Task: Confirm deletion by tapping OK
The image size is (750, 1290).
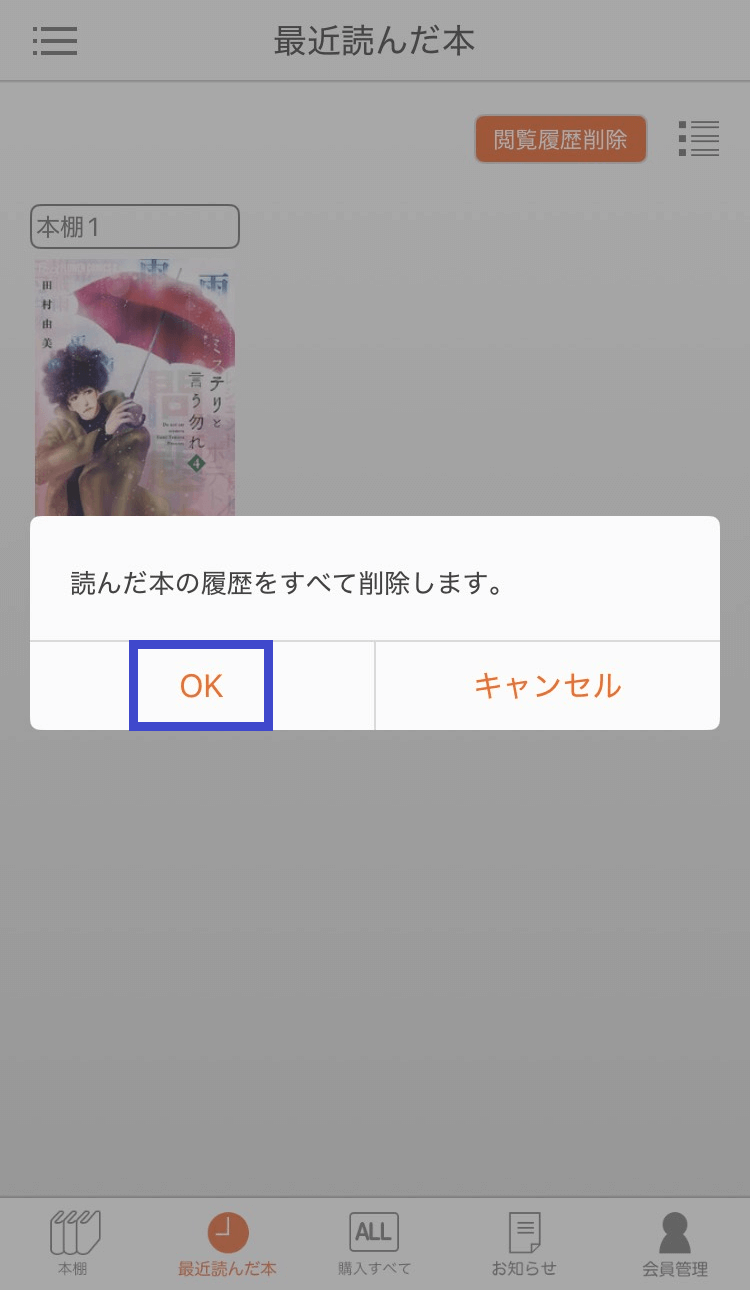Action: pos(201,686)
